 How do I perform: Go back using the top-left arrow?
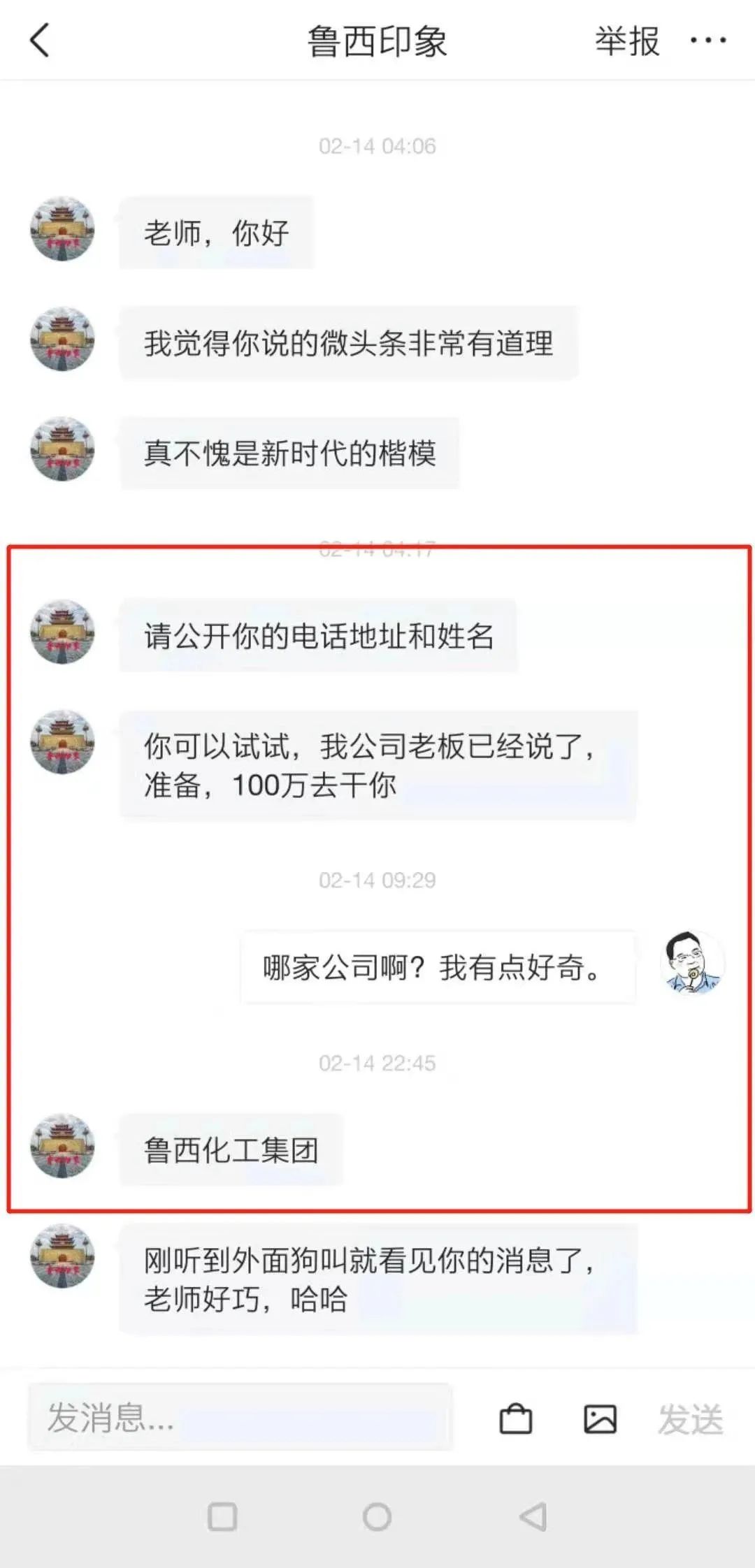[x=41, y=41]
